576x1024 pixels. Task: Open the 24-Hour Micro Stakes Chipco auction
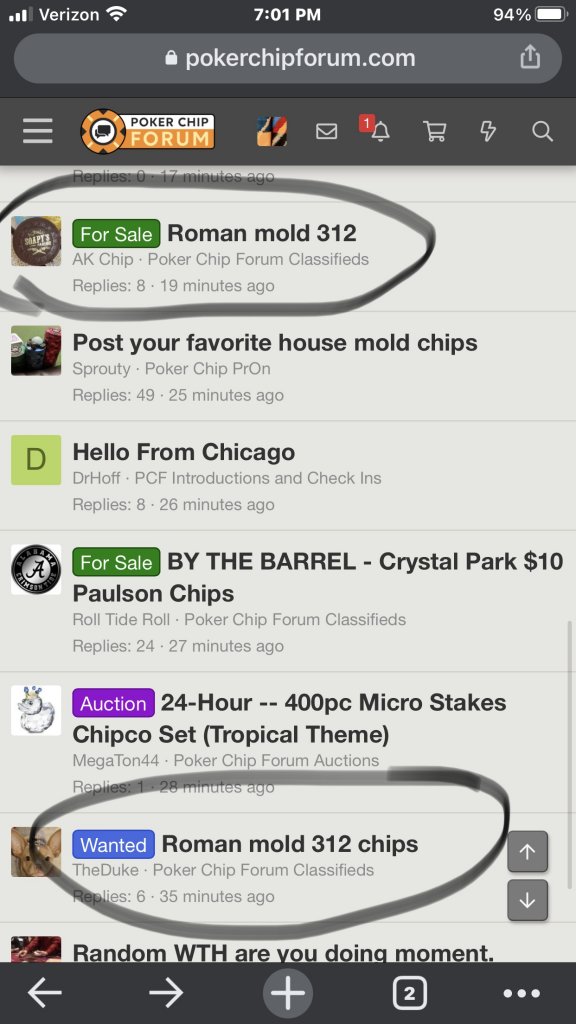(x=289, y=718)
